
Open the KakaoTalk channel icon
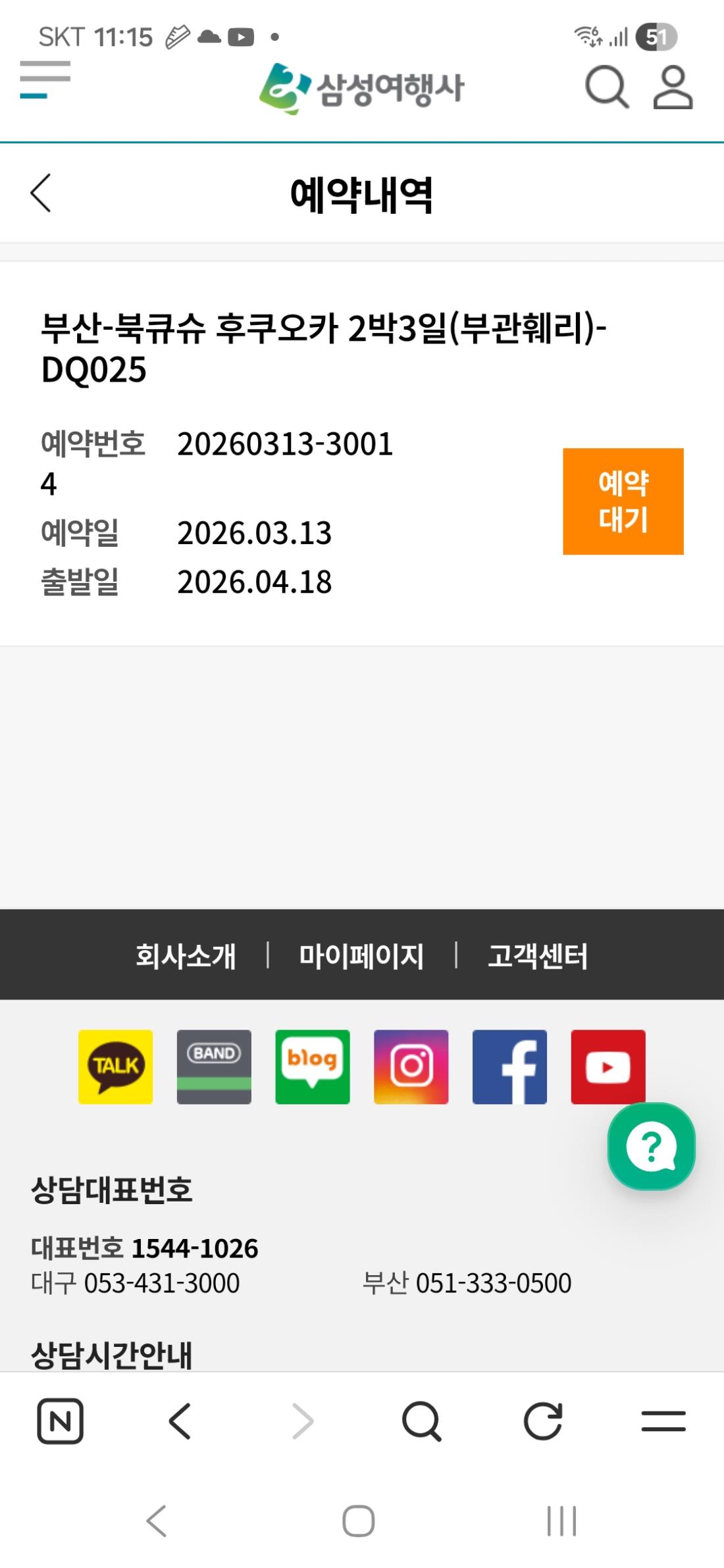pos(115,1067)
